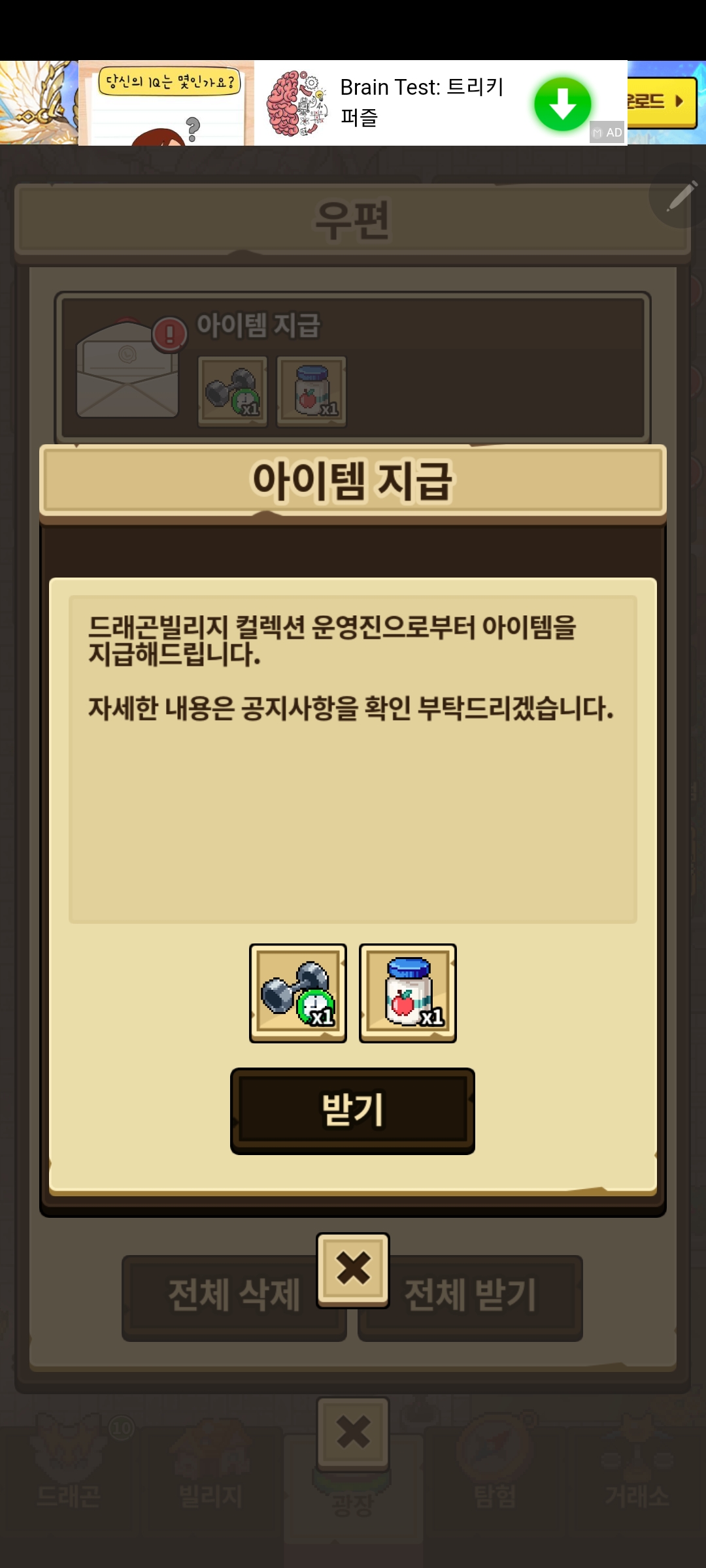Tap the 받기 button to claim items
Screen dimensions: 706x1568
pos(352,1111)
